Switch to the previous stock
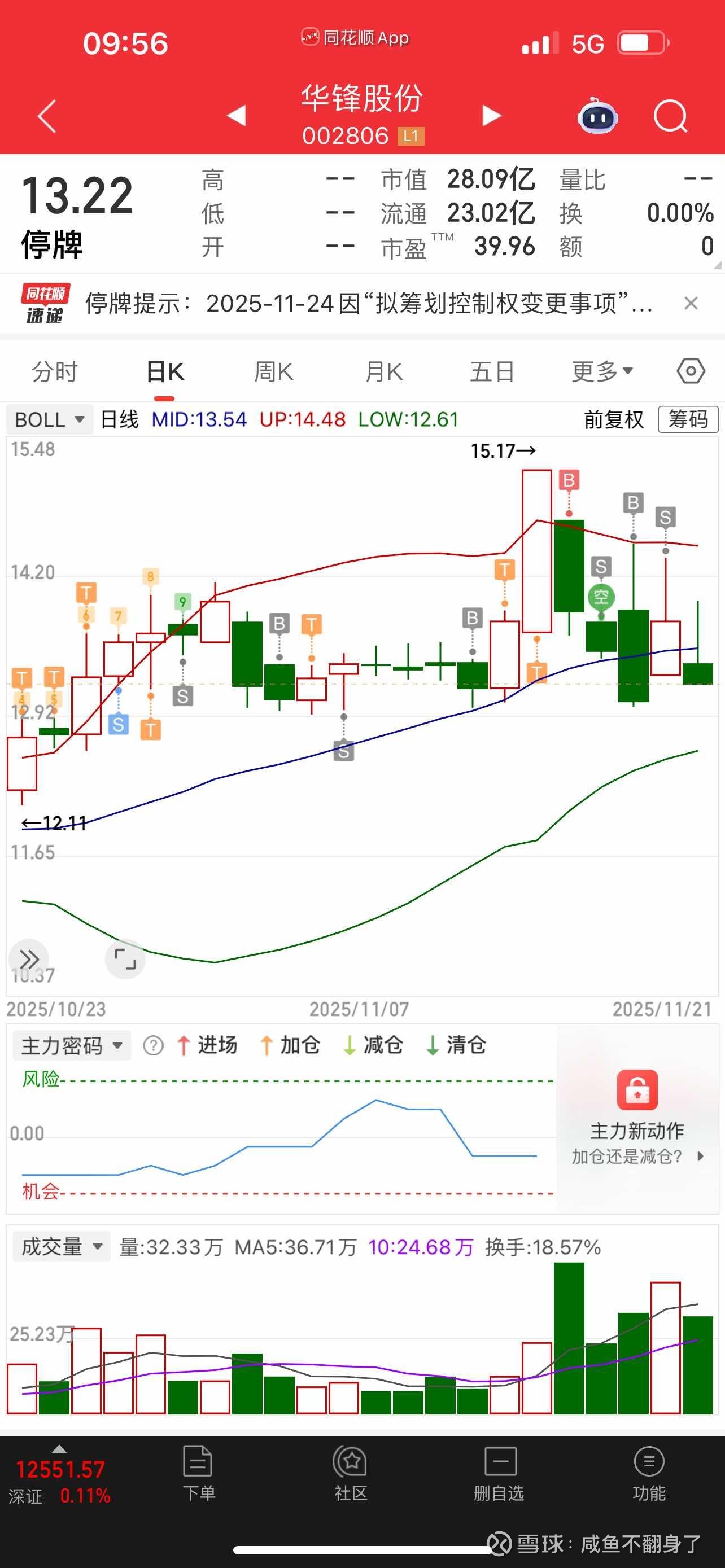Screen dimensions: 725x1568 click(236, 116)
